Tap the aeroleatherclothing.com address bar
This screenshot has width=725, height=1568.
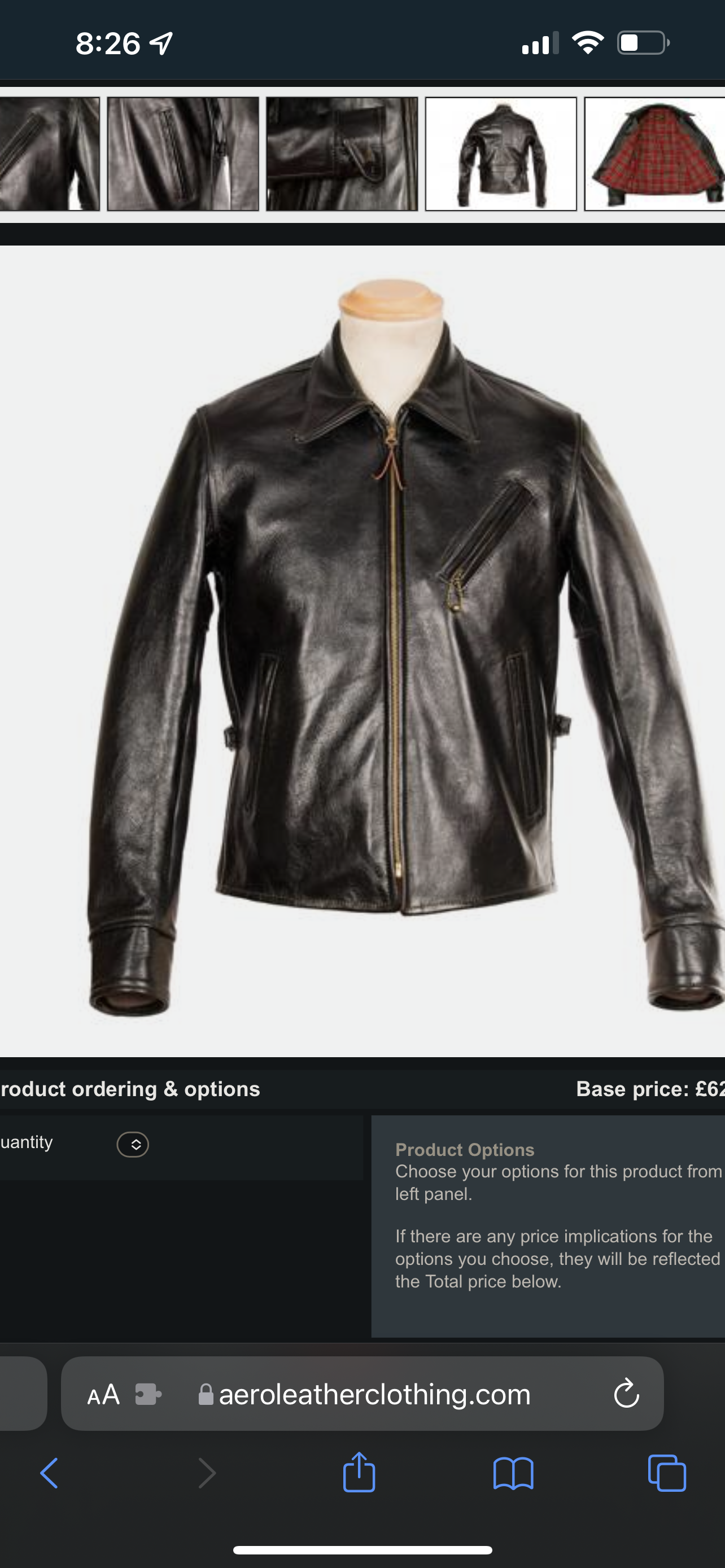point(374,1394)
